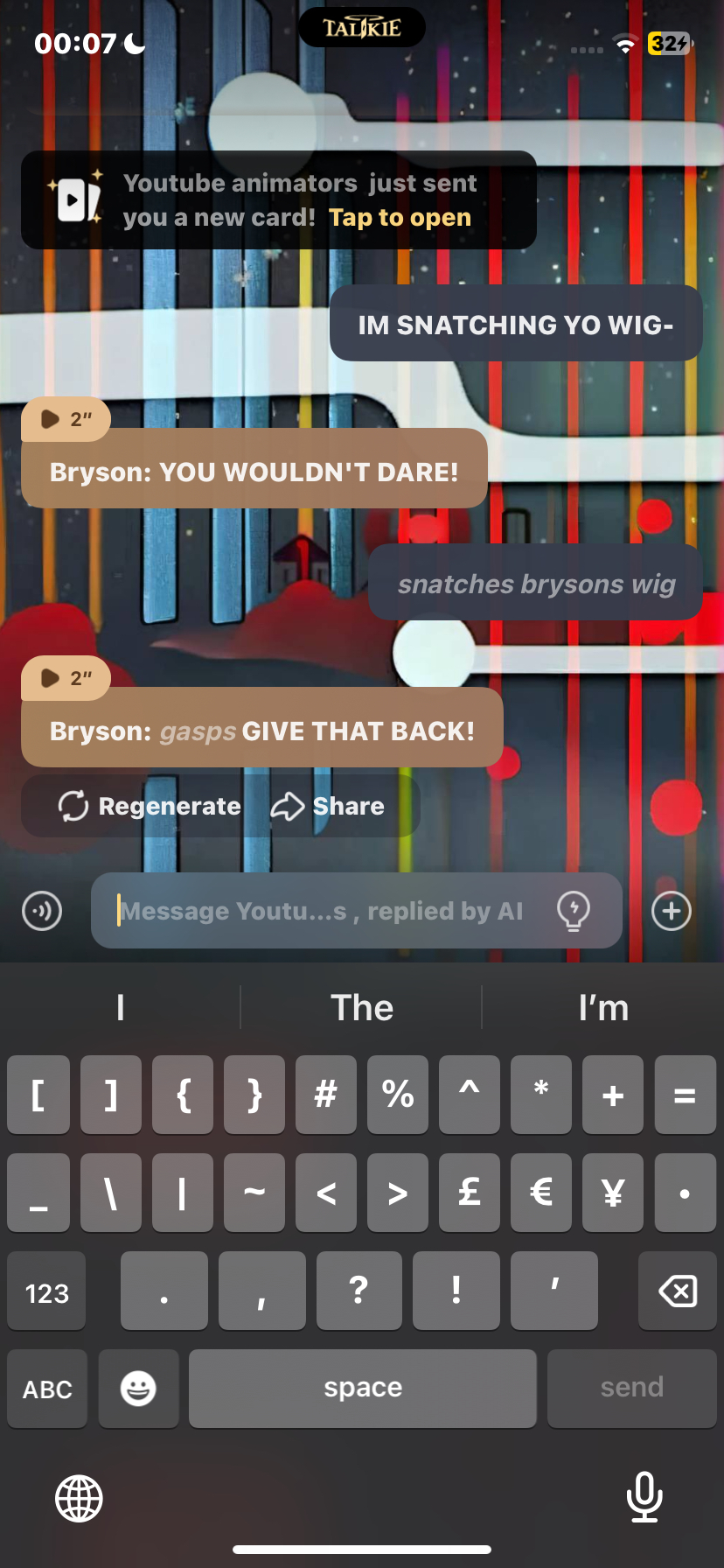The height and width of the screenshot is (1568, 724).
Task: Open the plus attachments menu
Action: [671, 911]
